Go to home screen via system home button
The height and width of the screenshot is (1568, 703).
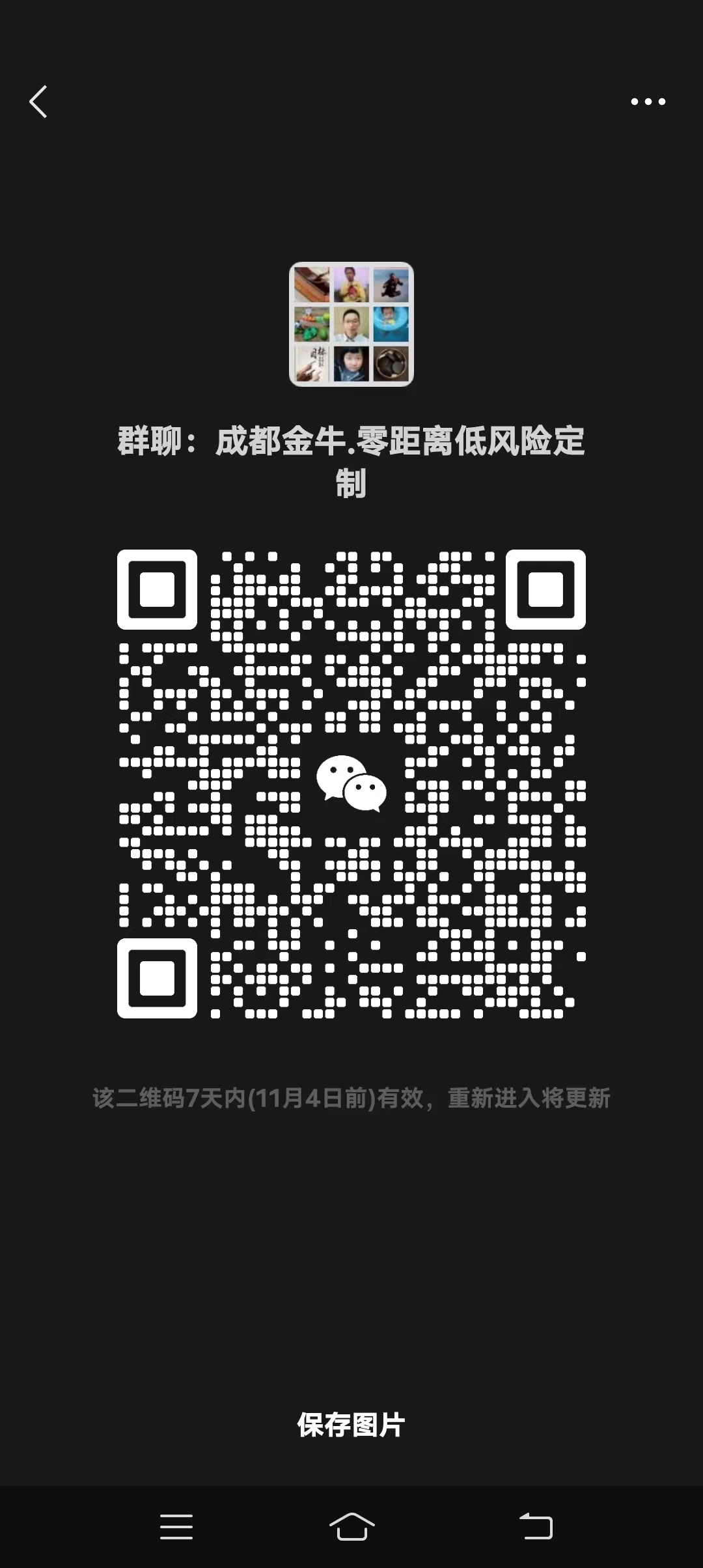[x=351, y=1526]
